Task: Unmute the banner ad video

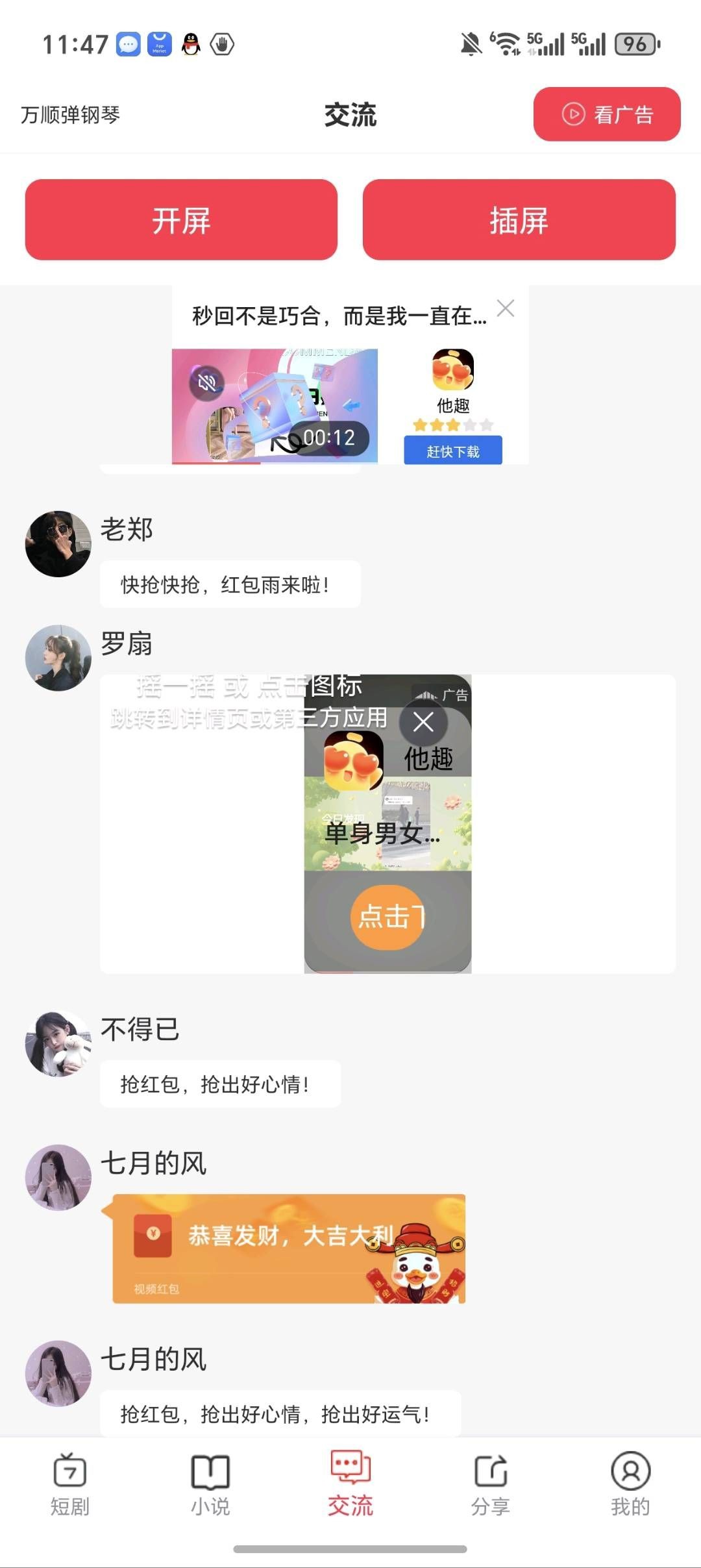Action: [x=206, y=382]
